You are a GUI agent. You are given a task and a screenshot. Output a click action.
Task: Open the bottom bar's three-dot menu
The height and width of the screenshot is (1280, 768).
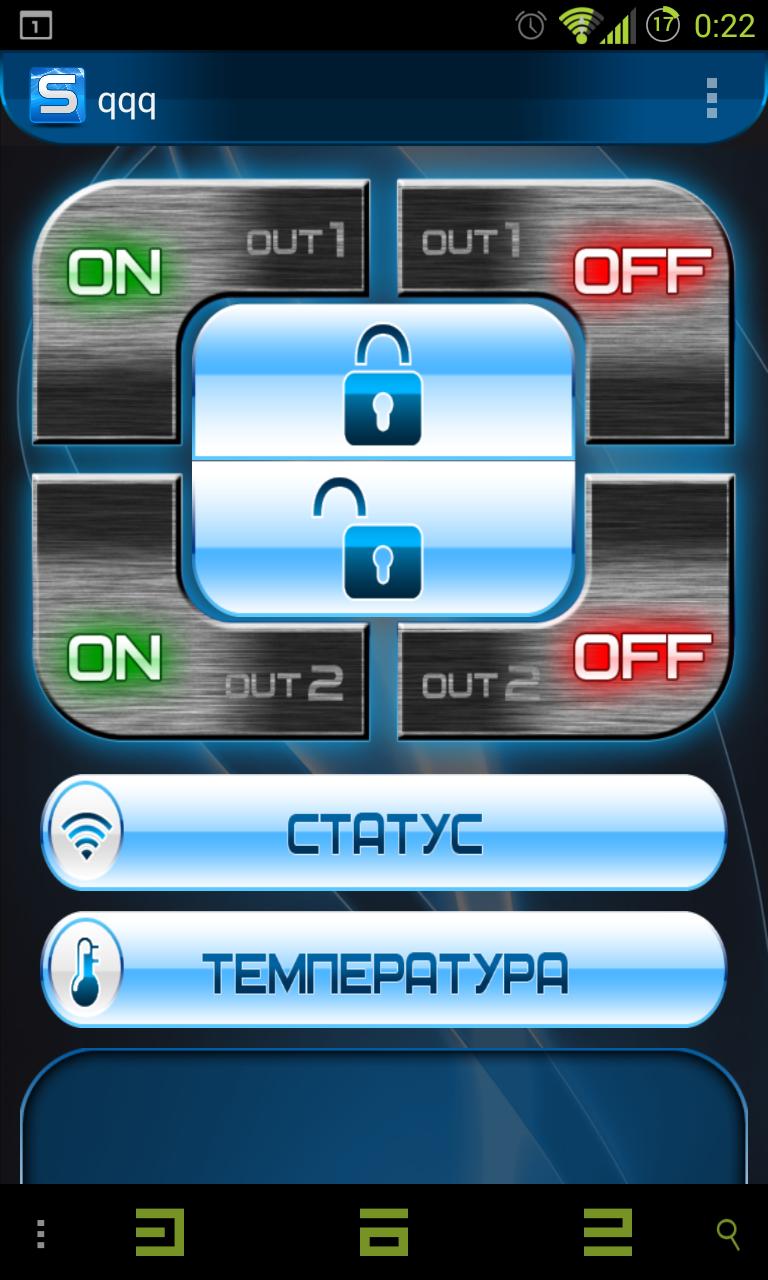40,1234
